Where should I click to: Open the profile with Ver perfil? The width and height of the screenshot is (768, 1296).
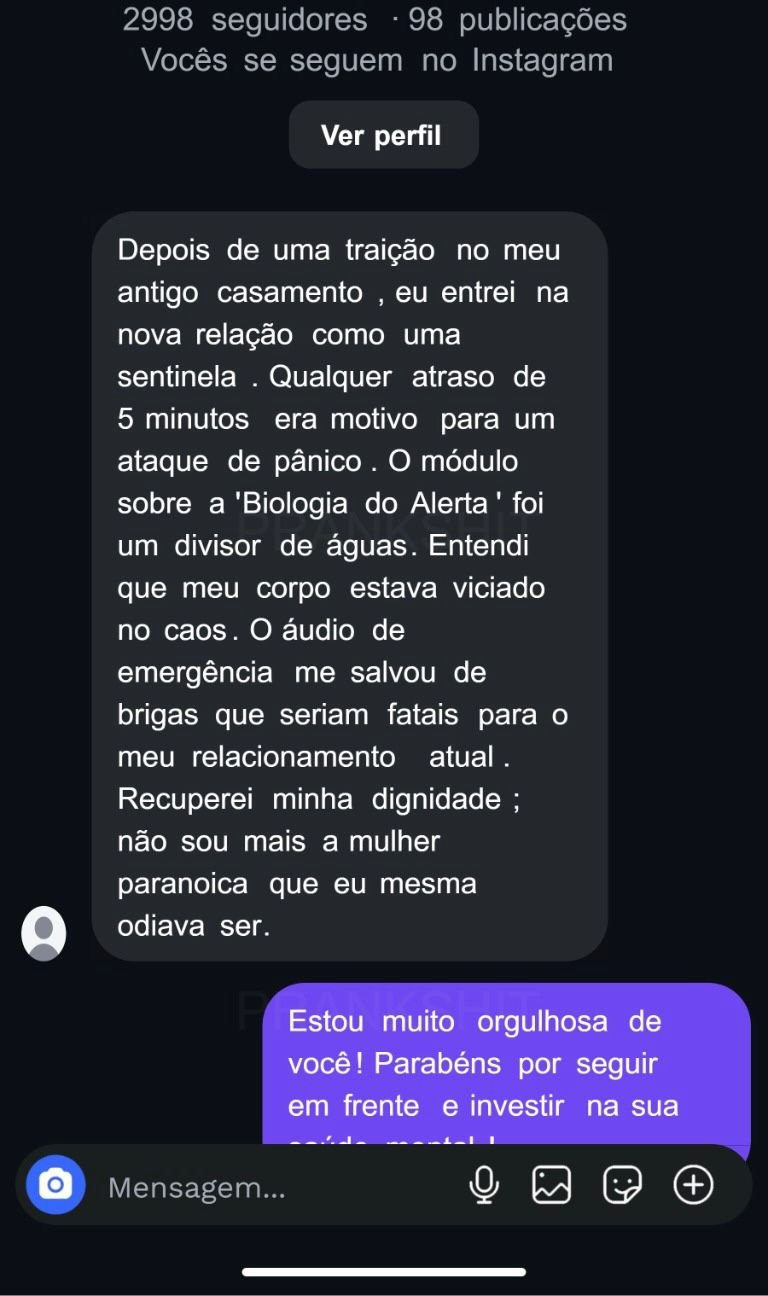(x=383, y=135)
